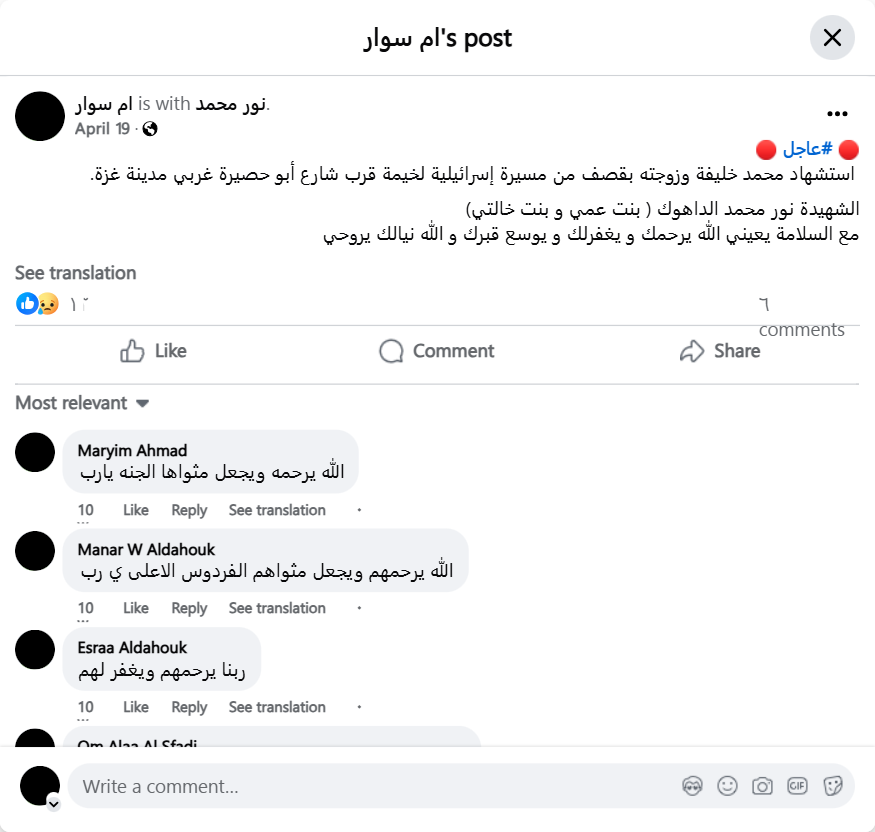Viewport: 875px width, 832px height.
Task: Open the Most relevant comment sort dropdown
Action: [x=82, y=403]
